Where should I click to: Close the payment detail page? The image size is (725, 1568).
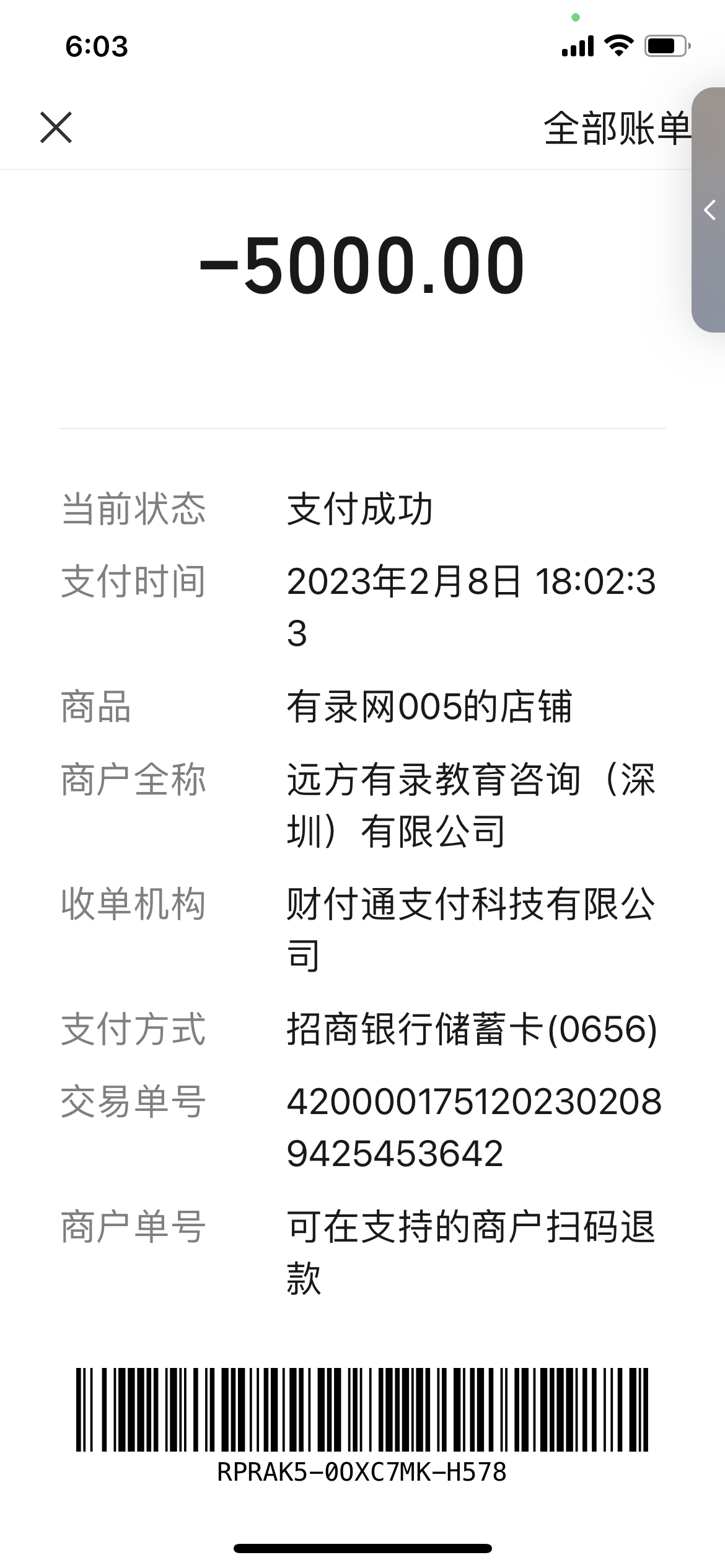click(x=56, y=128)
